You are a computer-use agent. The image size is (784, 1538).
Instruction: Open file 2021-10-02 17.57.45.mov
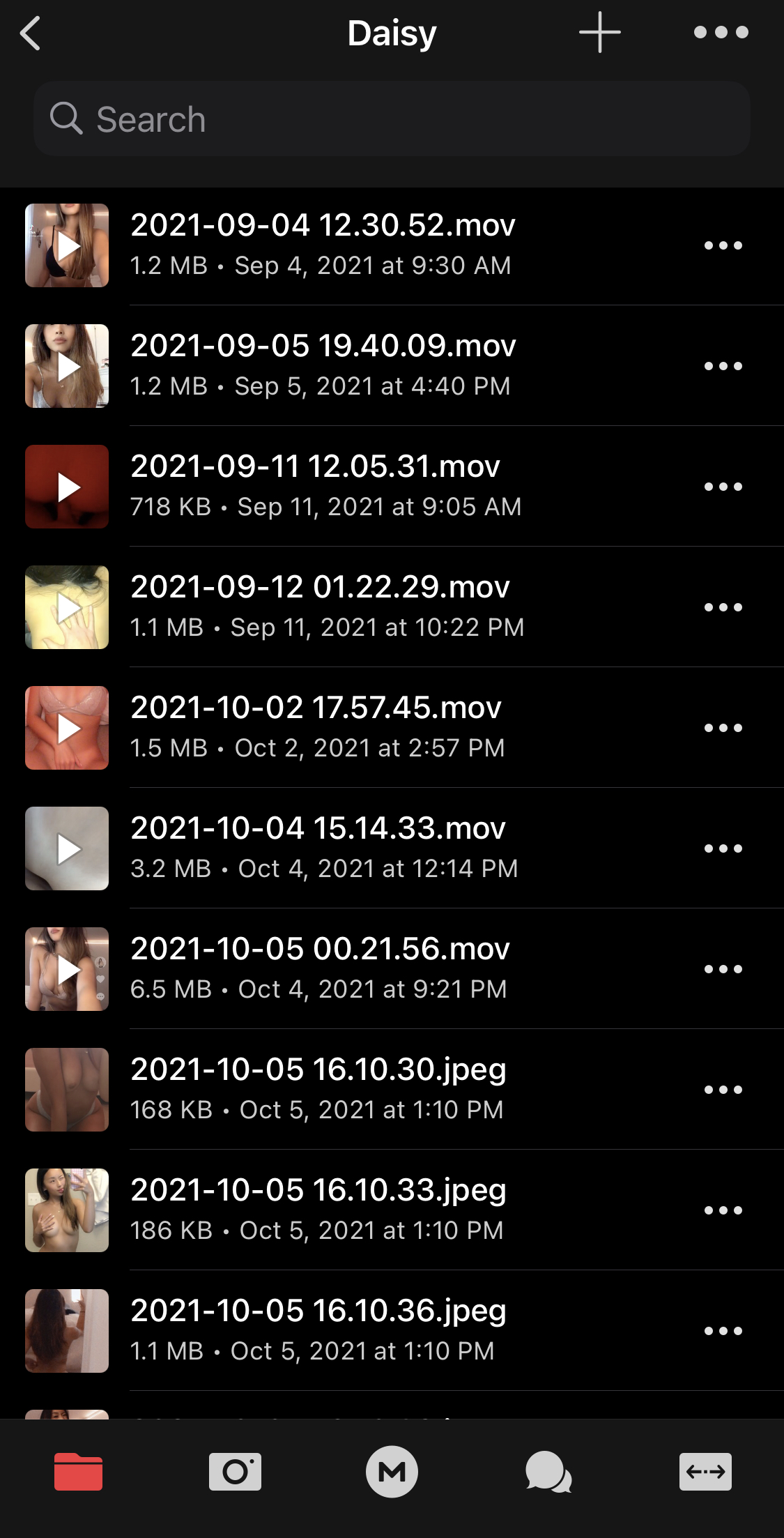(x=316, y=726)
